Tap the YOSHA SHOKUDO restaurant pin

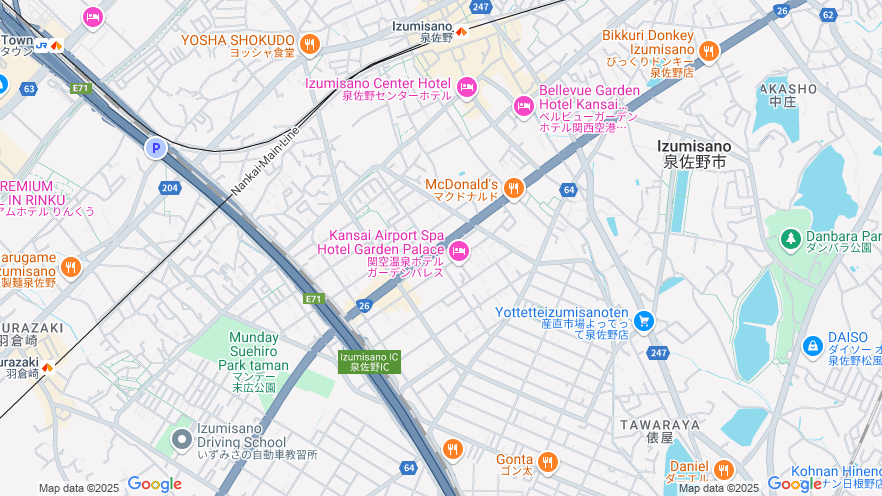click(x=309, y=44)
